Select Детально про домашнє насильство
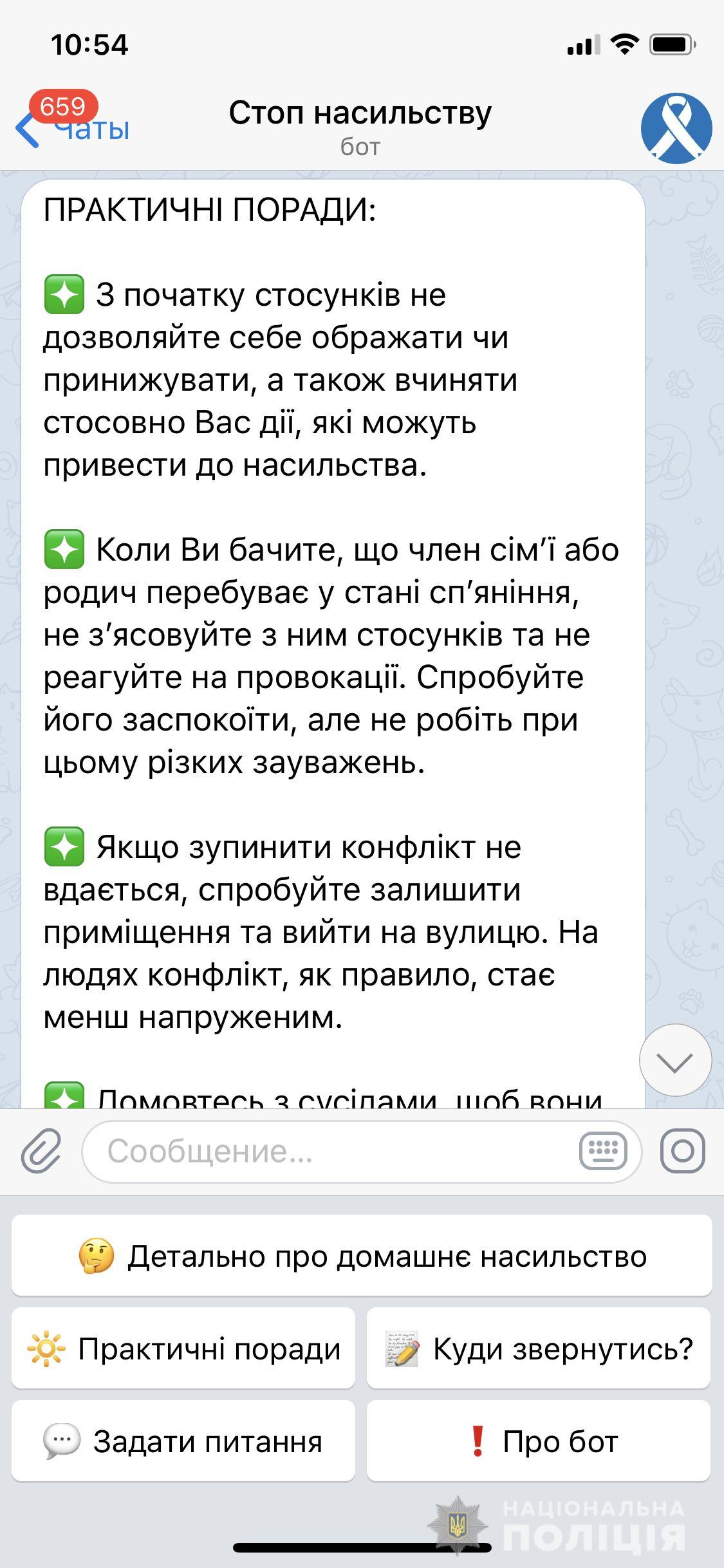This screenshot has width=724, height=1568. [362, 1256]
